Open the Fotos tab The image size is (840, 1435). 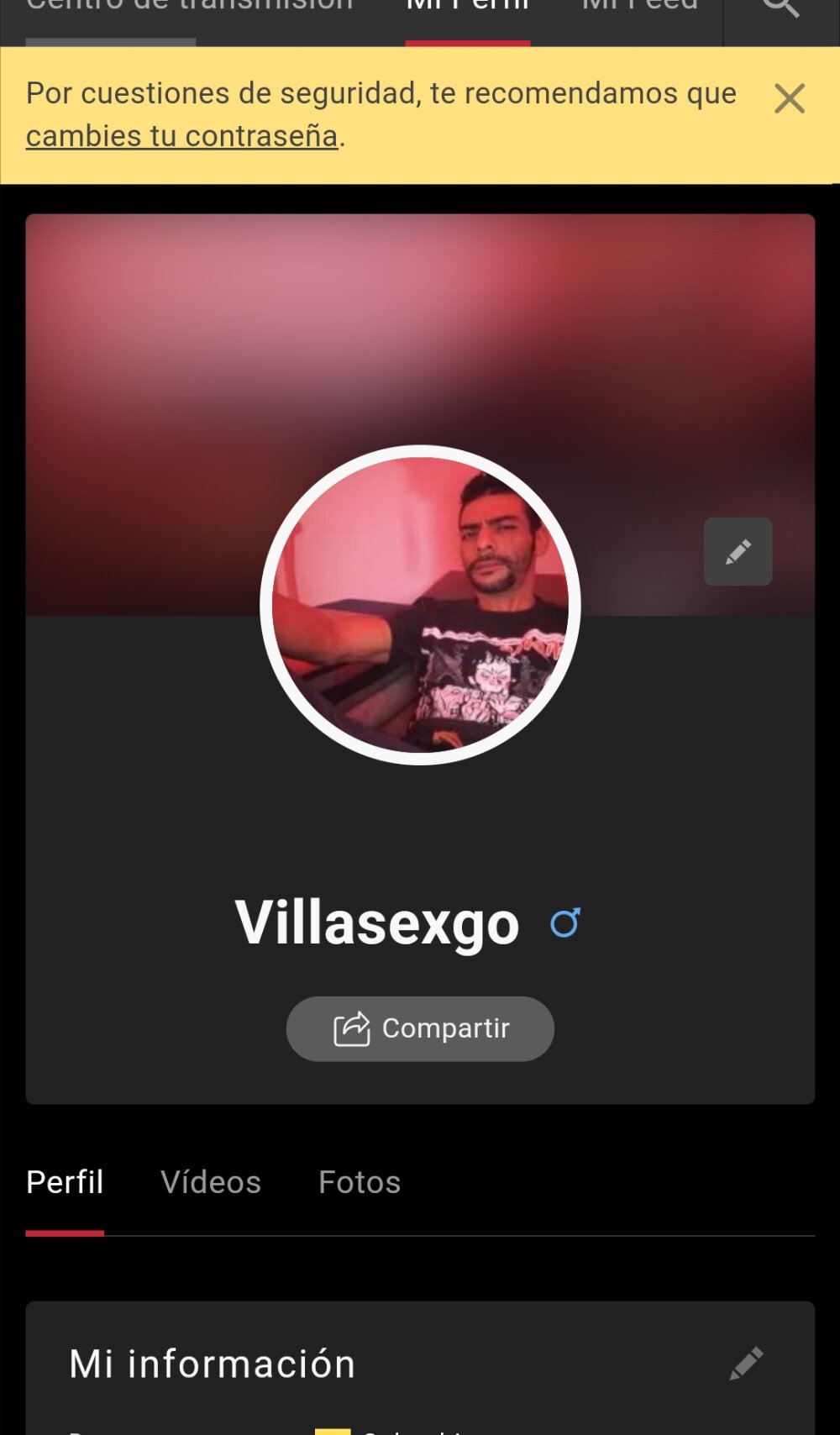click(359, 1182)
